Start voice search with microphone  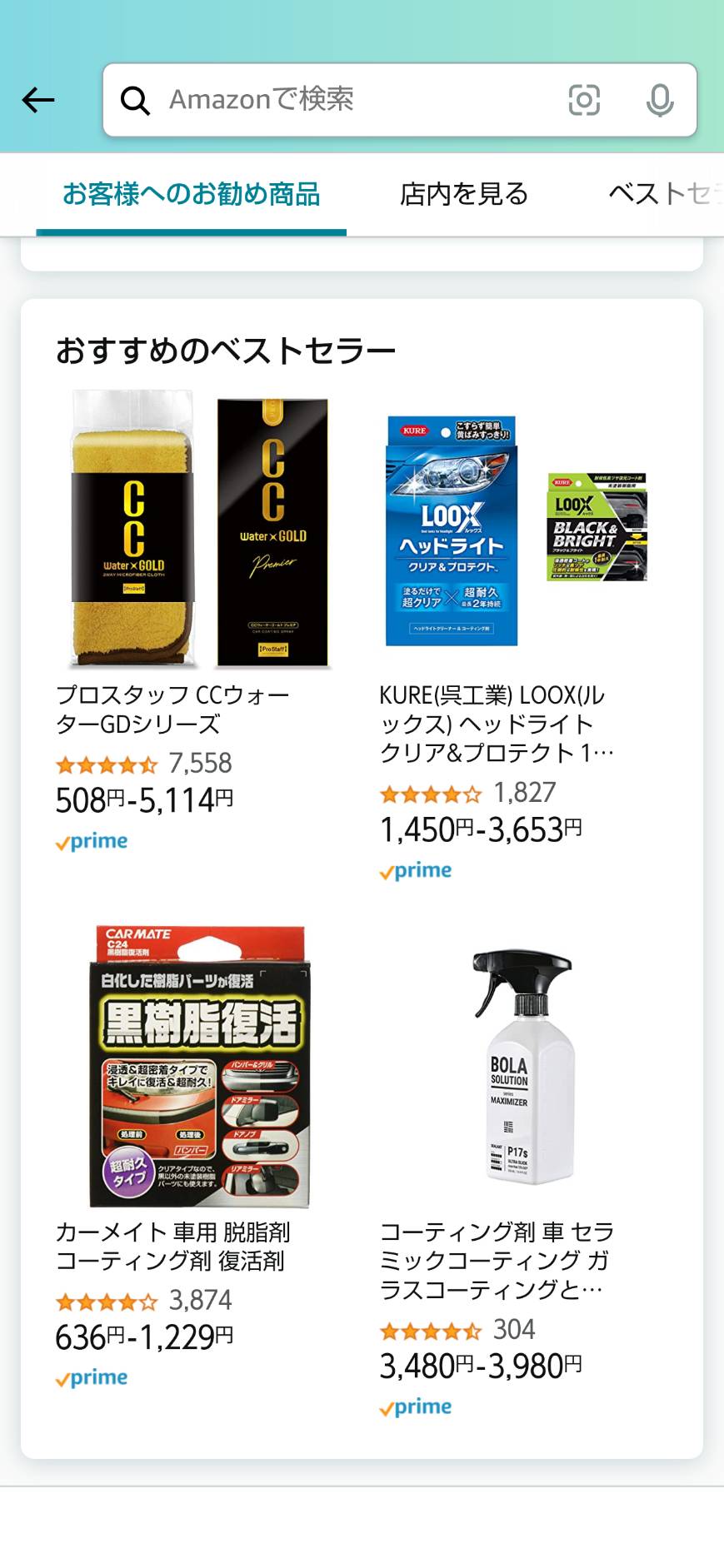point(660,100)
